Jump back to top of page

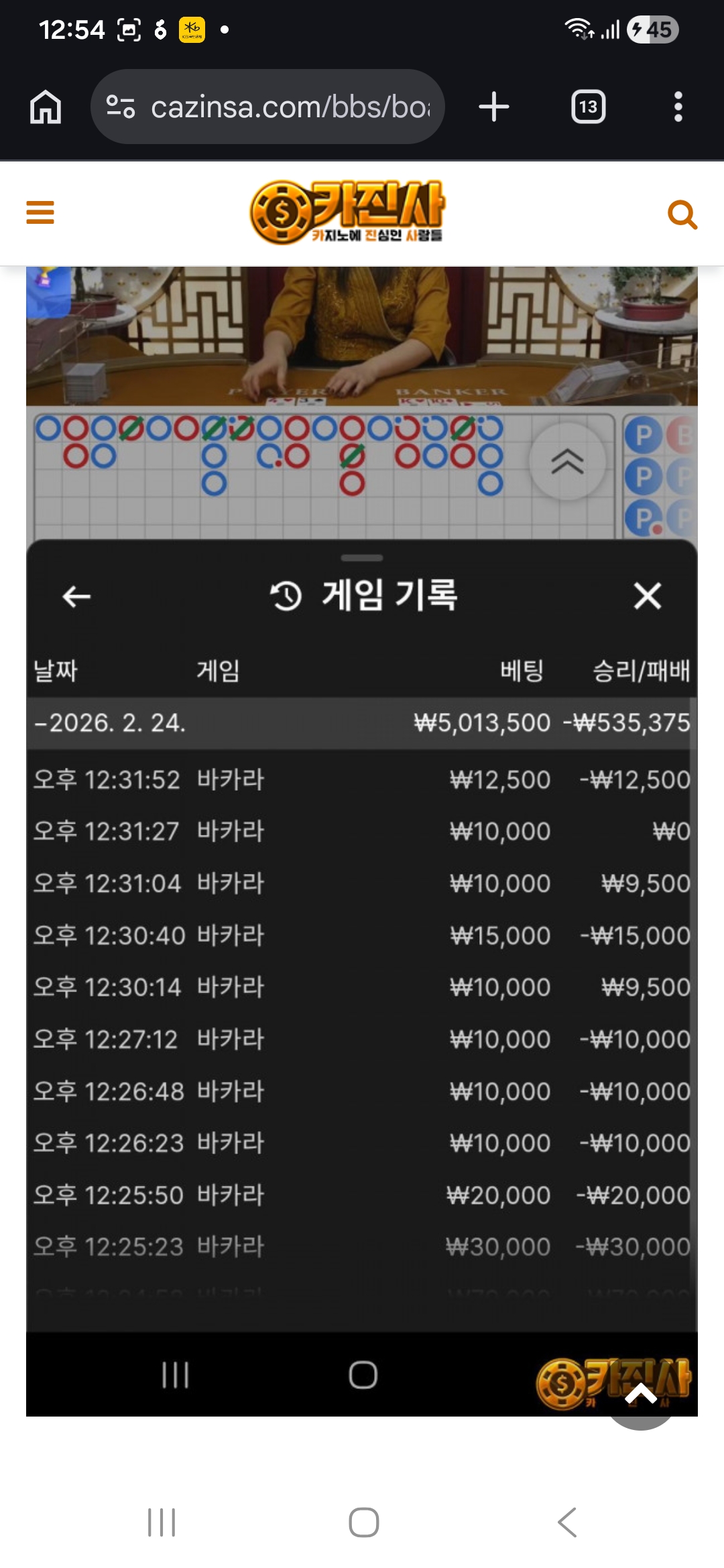(641, 1396)
